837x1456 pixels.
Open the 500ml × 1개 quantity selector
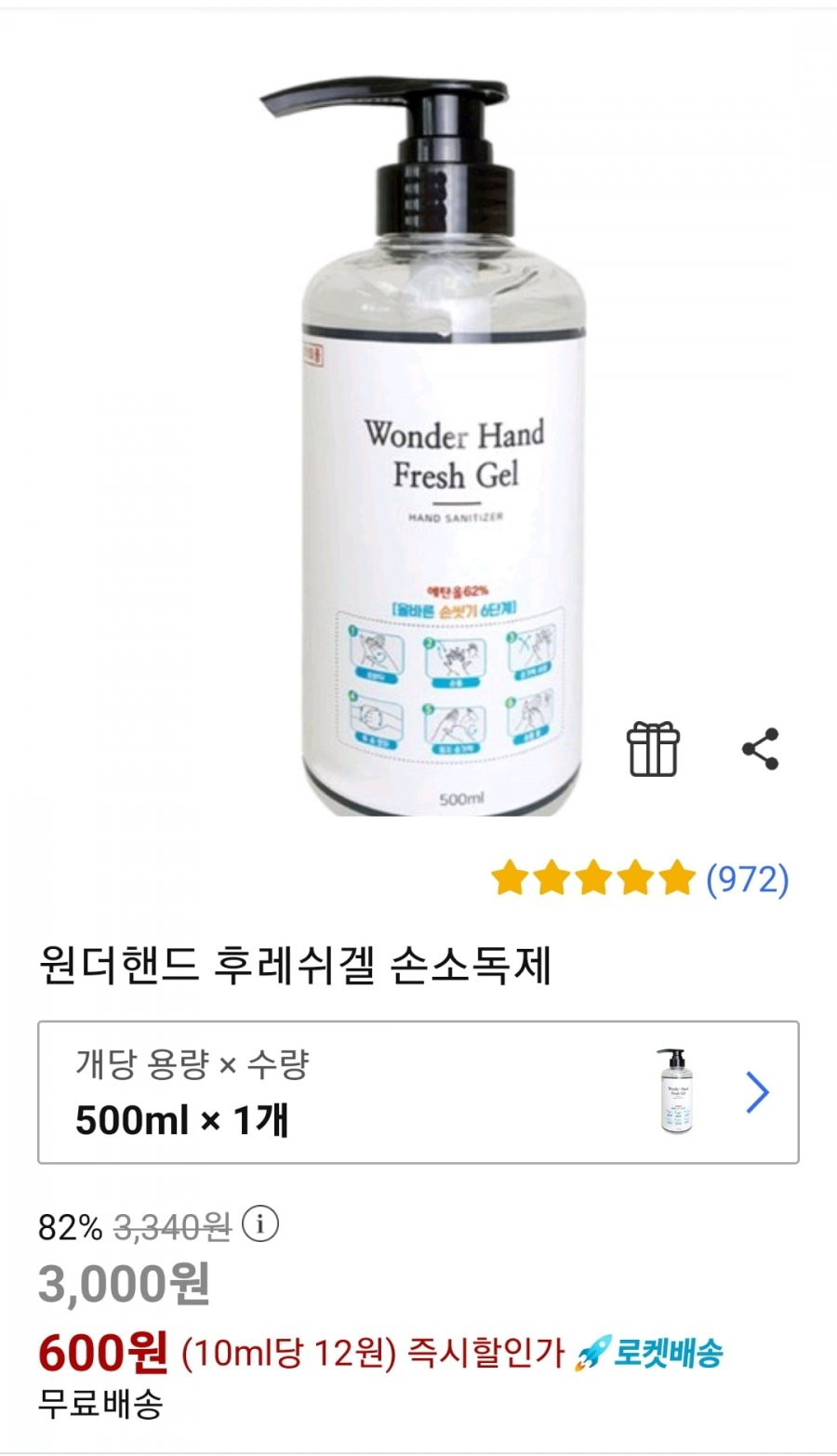pyautogui.click(x=418, y=1092)
